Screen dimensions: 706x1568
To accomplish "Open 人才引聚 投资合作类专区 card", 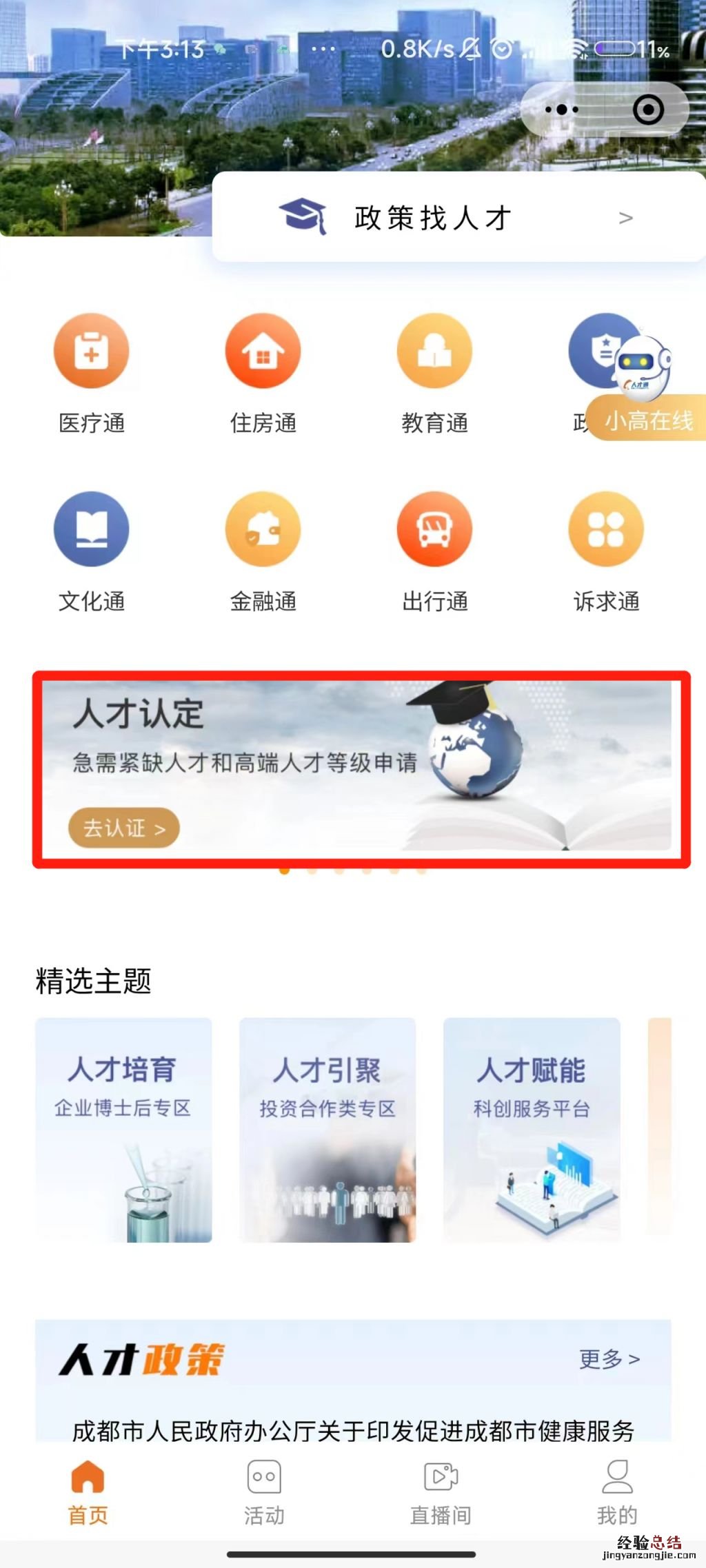I will [x=327, y=1130].
